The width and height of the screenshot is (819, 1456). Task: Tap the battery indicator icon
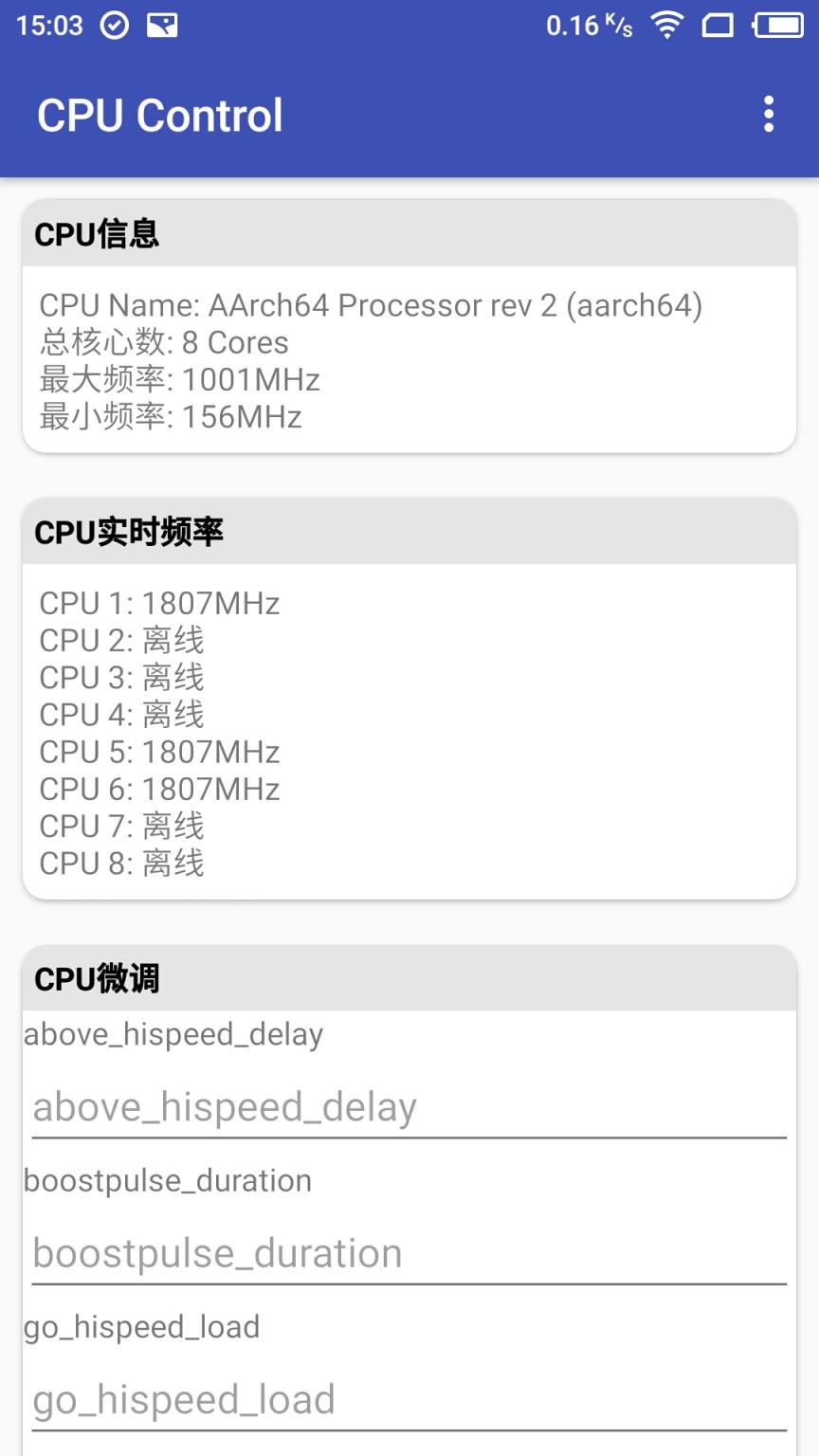click(779, 26)
